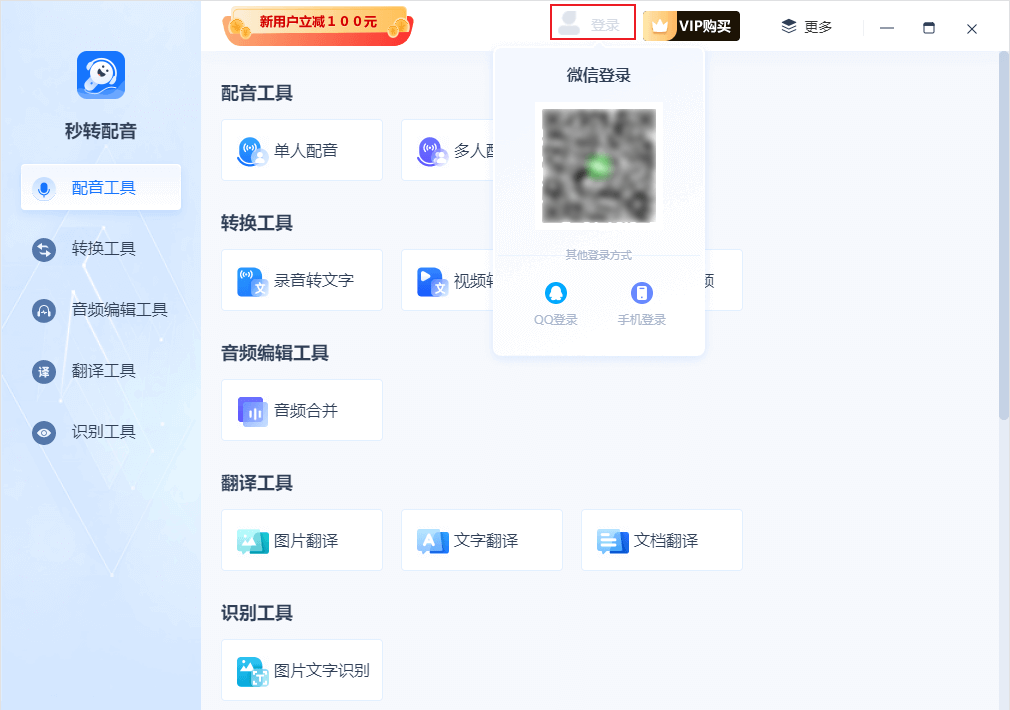Minimize the window
Viewport: 1010px width, 710px height.
coord(886,28)
